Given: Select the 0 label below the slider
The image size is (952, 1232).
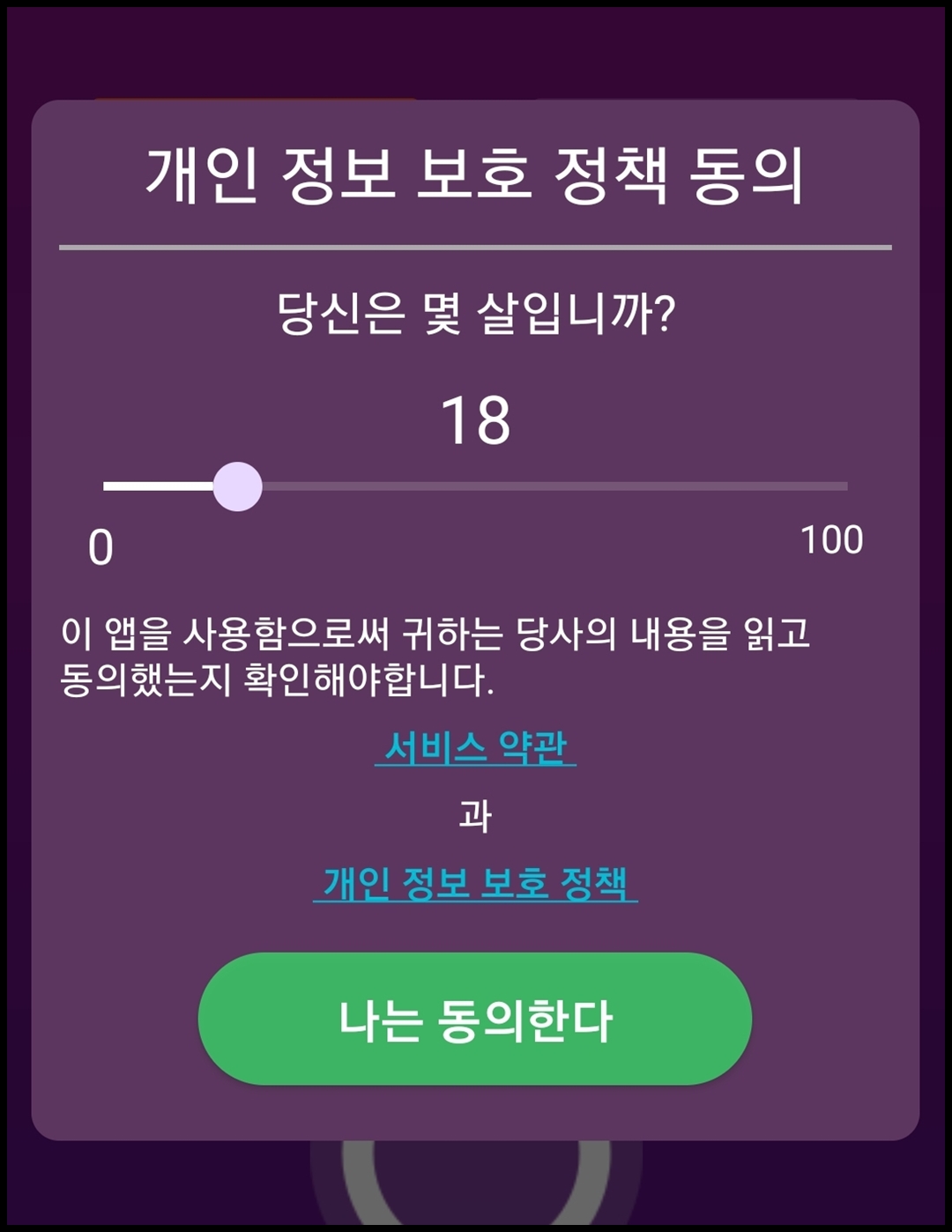Looking at the screenshot, I should 100,546.
